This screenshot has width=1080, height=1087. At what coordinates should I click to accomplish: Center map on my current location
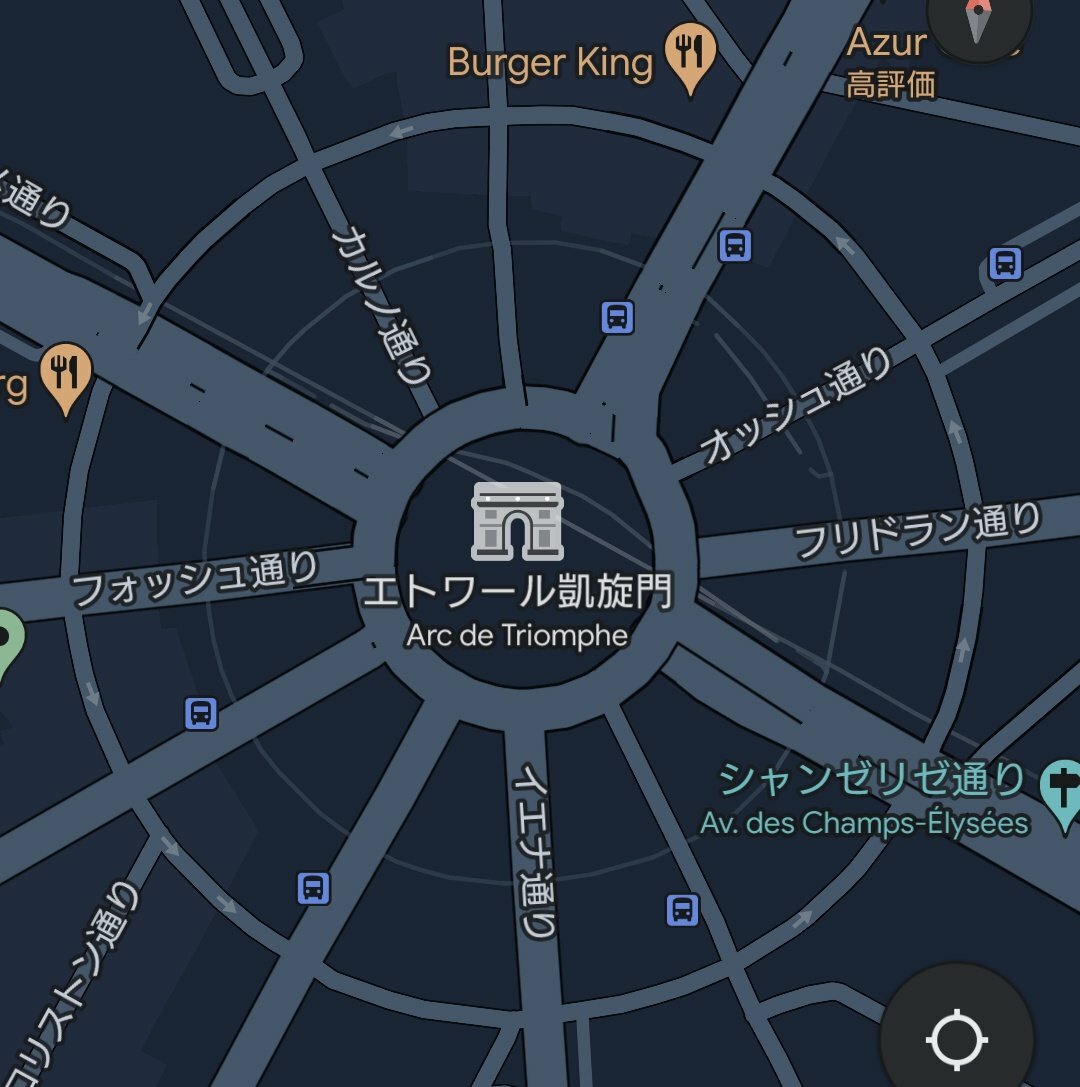point(957,1039)
